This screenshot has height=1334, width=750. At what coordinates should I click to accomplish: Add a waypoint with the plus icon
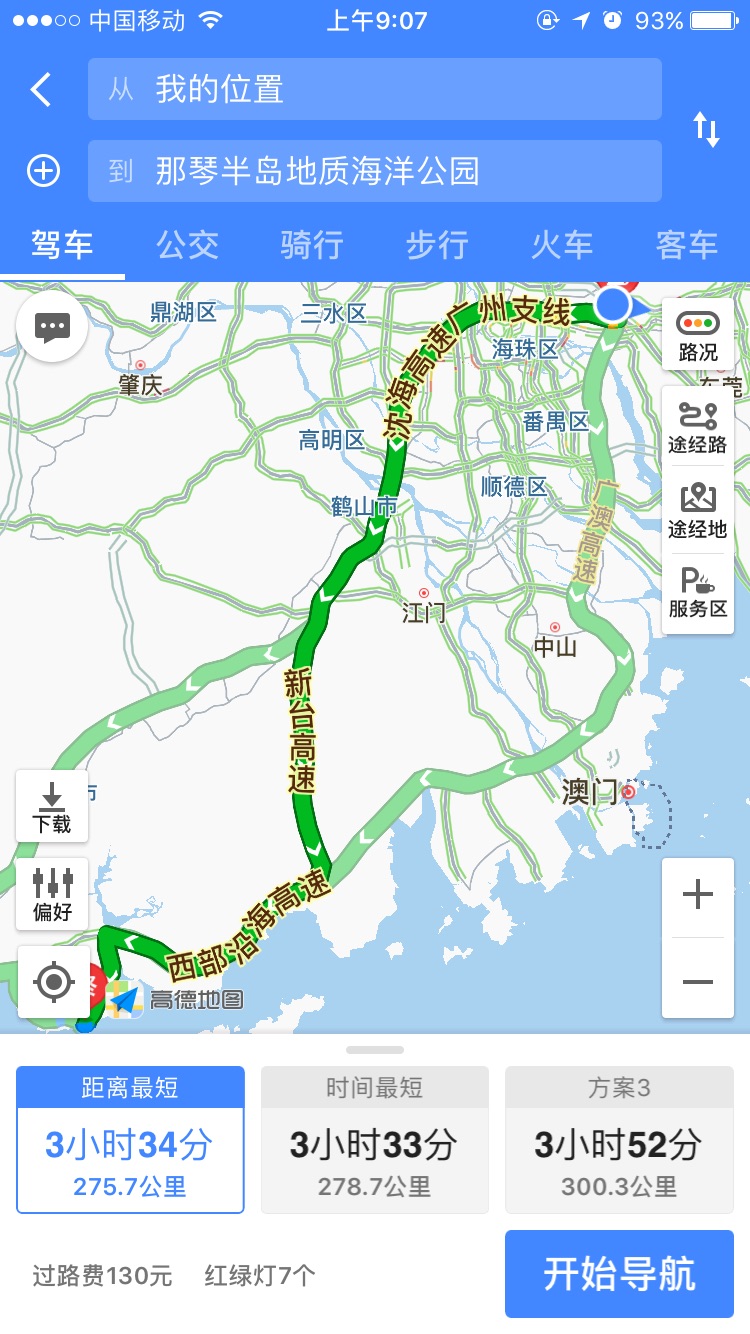point(43,171)
